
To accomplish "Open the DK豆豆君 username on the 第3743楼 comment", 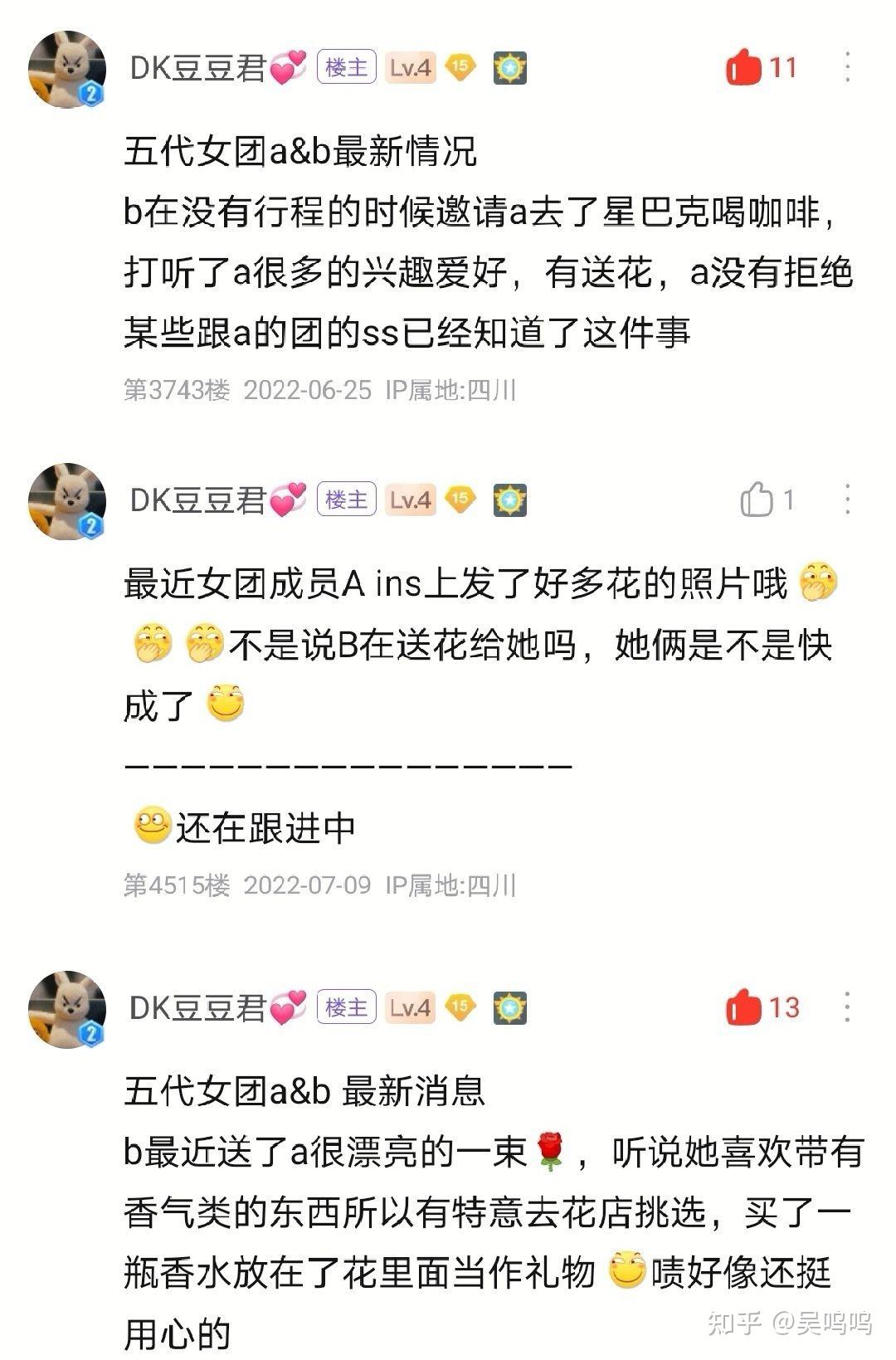I will (x=197, y=68).
